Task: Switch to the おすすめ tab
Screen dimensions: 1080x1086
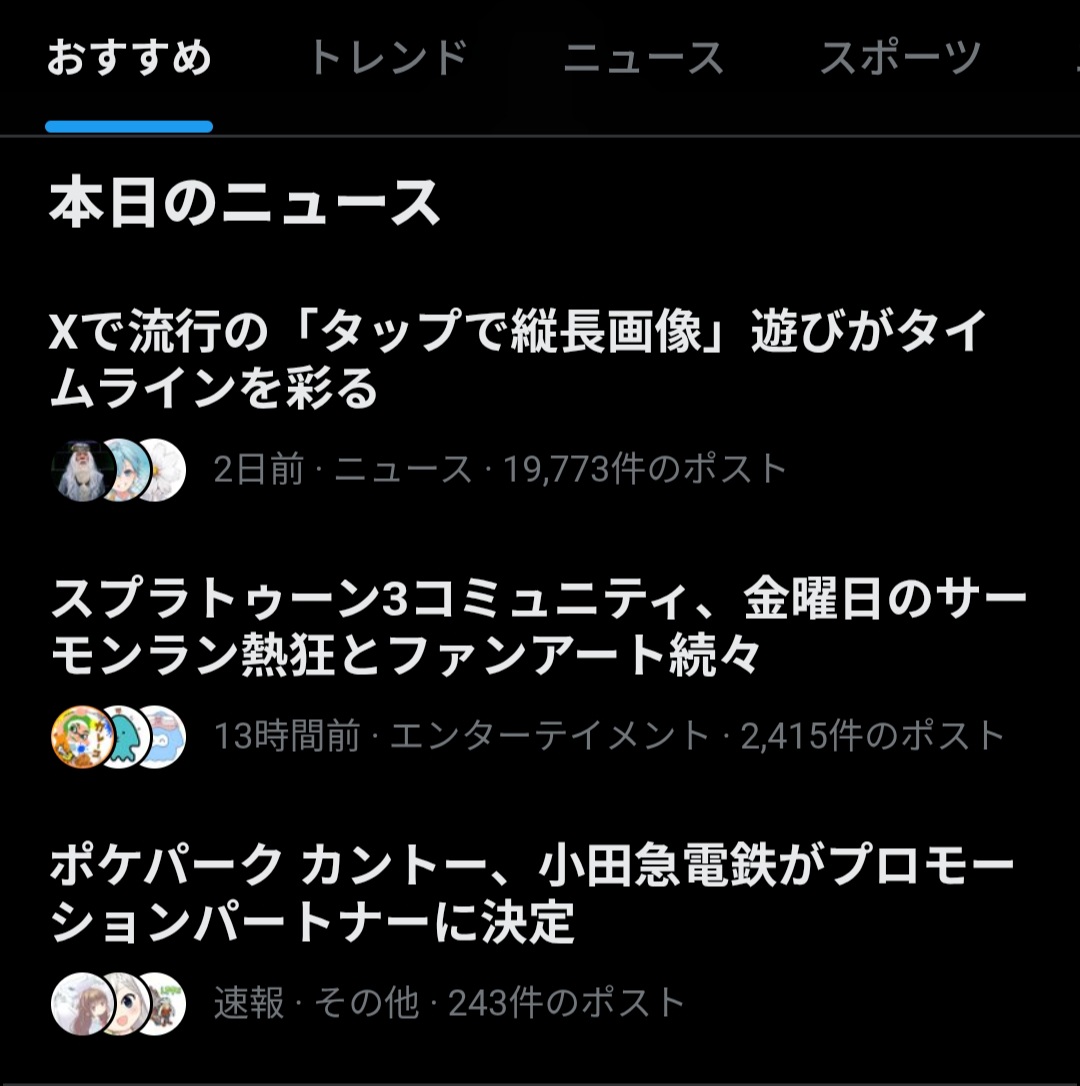Action: coord(129,58)
